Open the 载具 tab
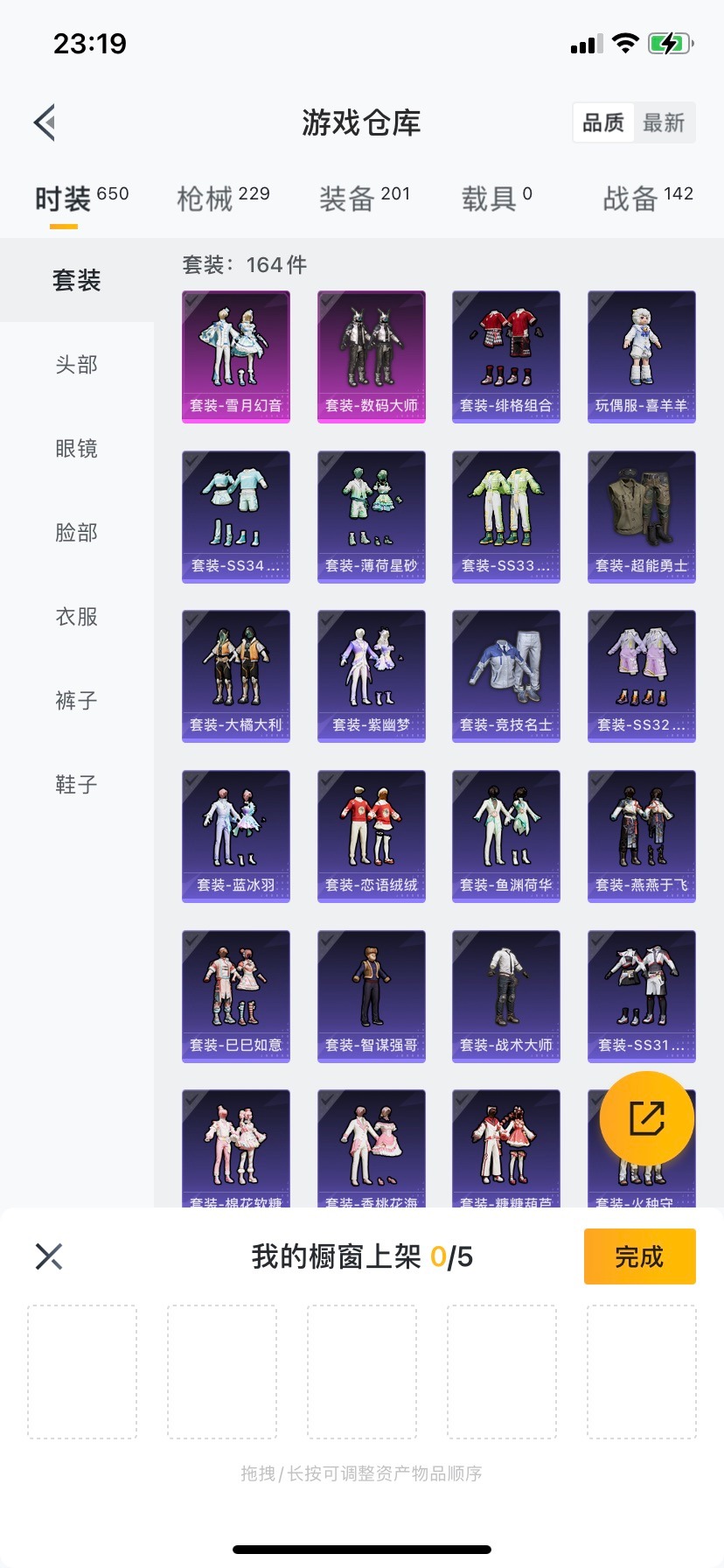The image size is (724, 1568). tap(496, 199)
